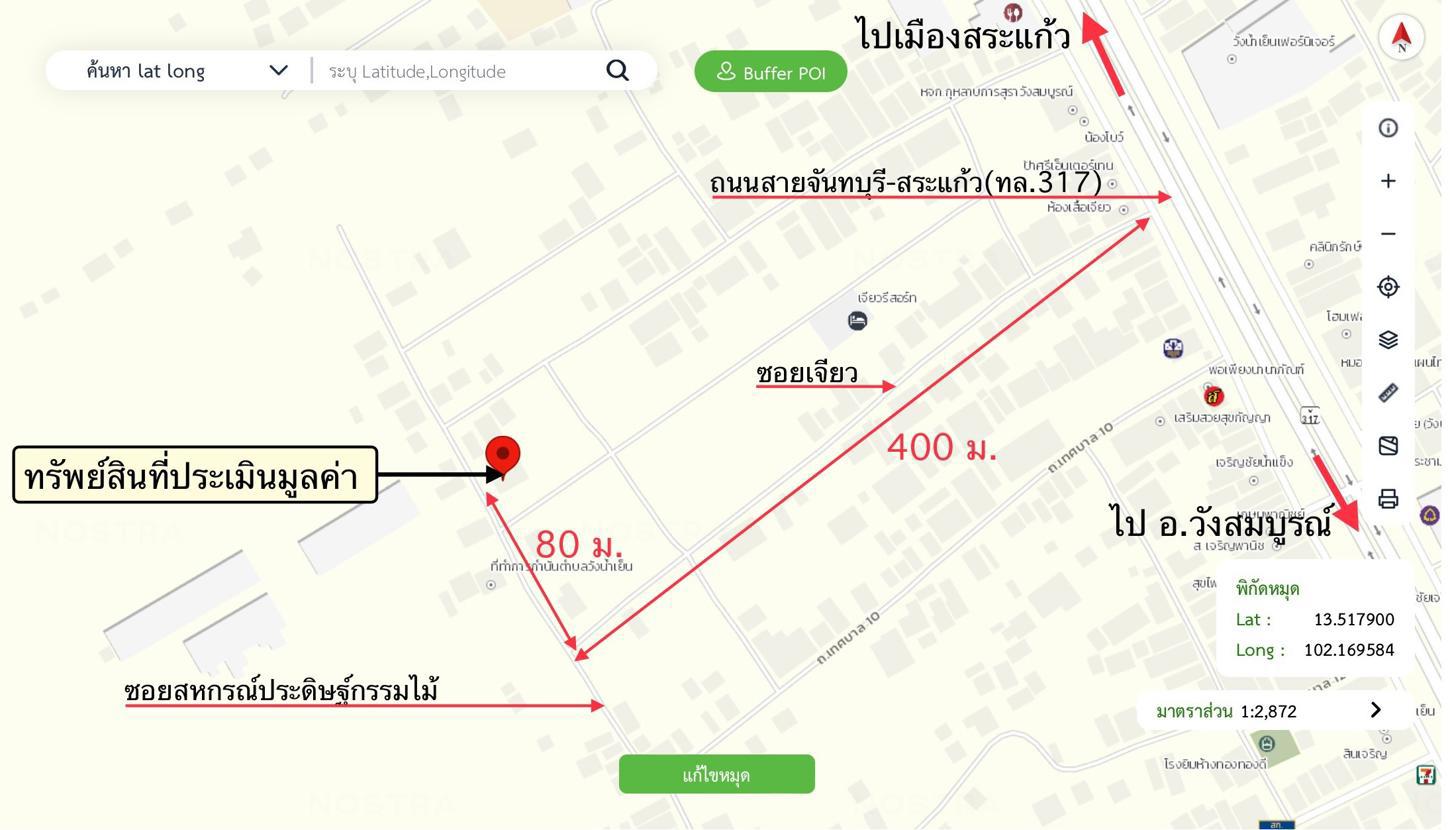The width and height of the screenshot is (1450, 830).
Task: Tap the แก้ไขหมุด edit pin button
Action: 716,775
